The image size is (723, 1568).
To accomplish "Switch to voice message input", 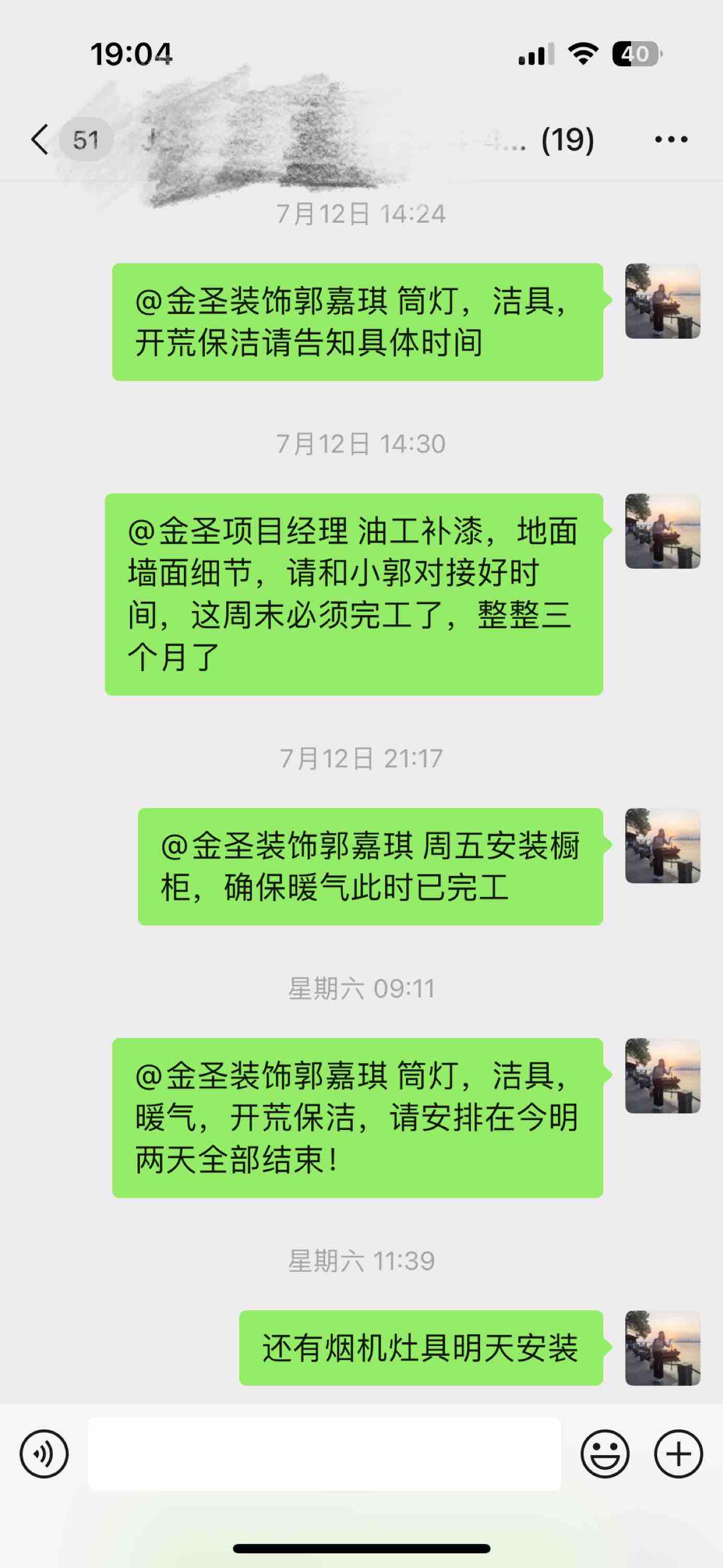I will (44, 1454).
